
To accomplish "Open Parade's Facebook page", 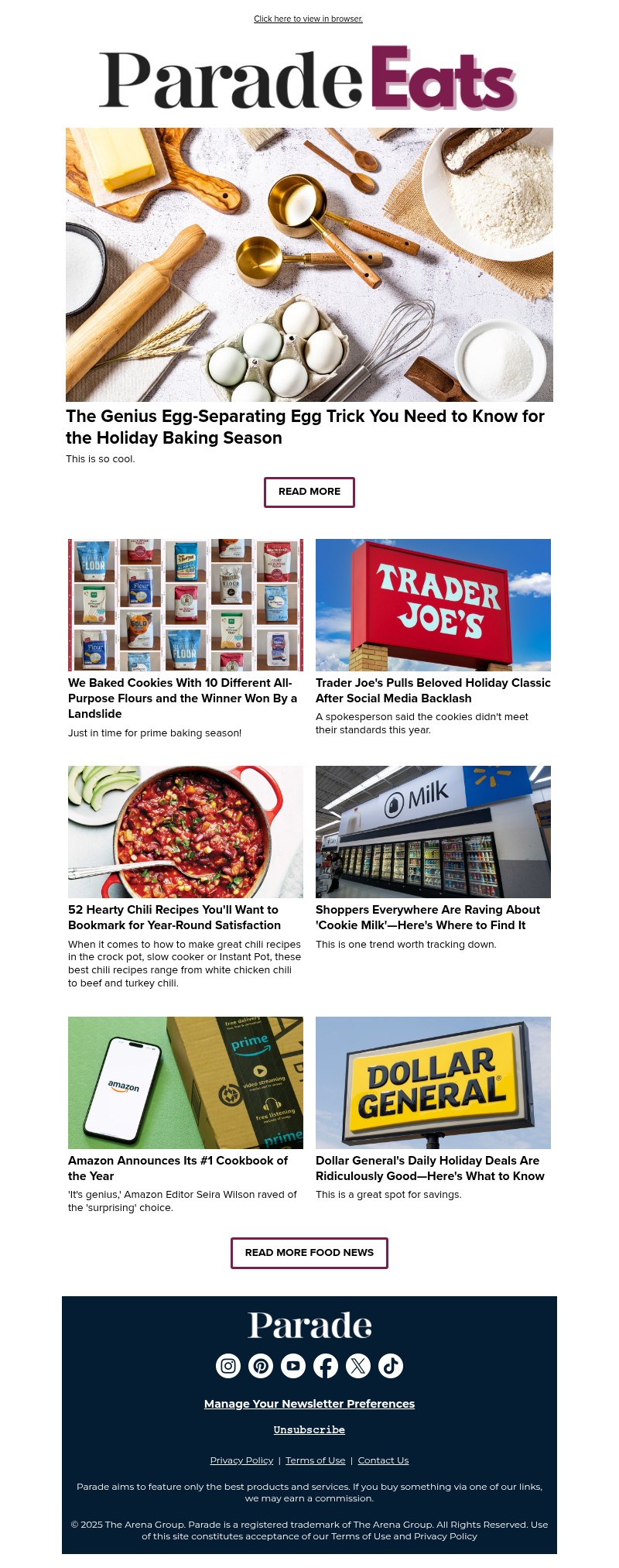I will 326,1365.
